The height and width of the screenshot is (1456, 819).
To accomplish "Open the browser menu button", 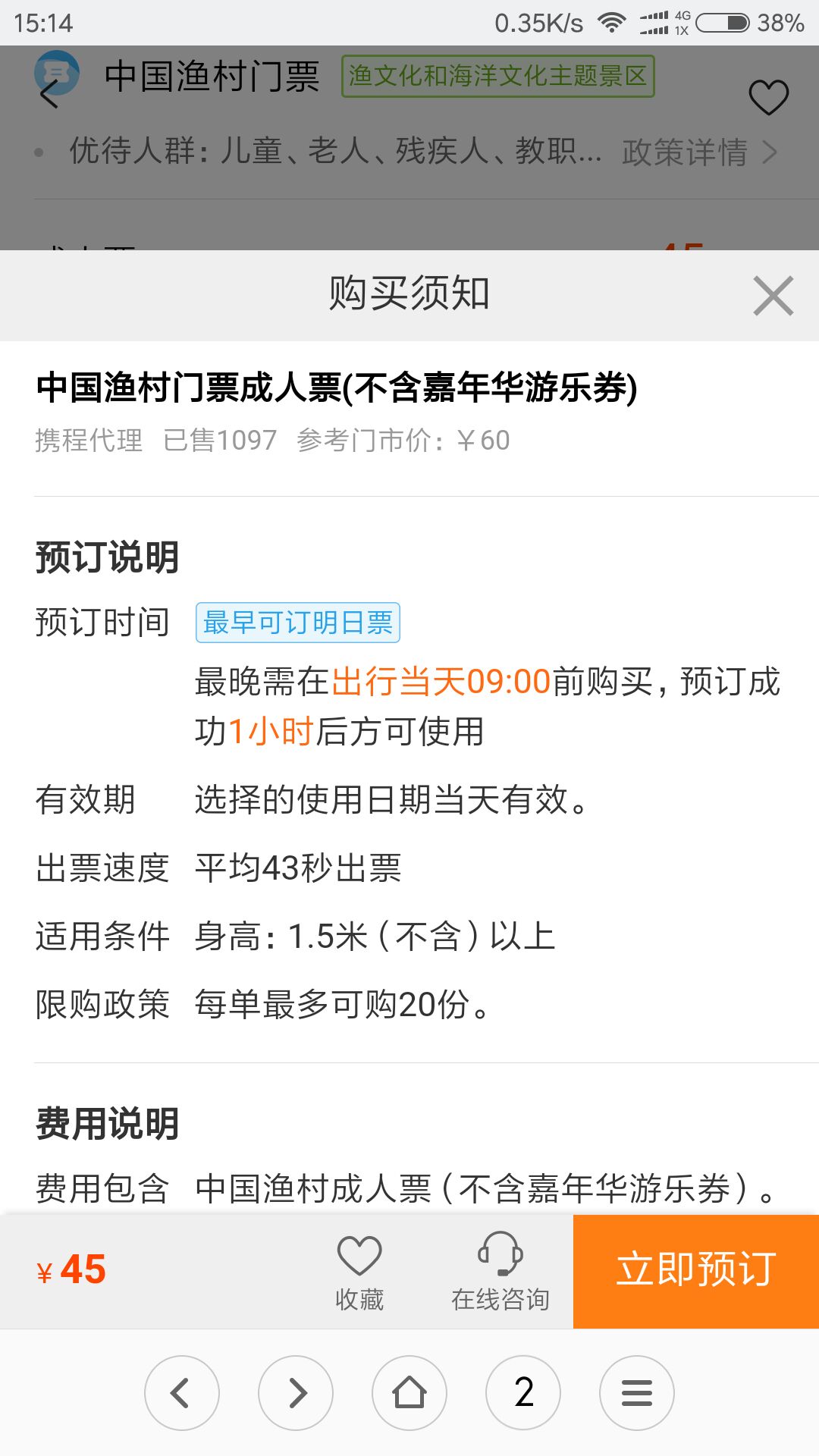I will tap(637, 1393).
